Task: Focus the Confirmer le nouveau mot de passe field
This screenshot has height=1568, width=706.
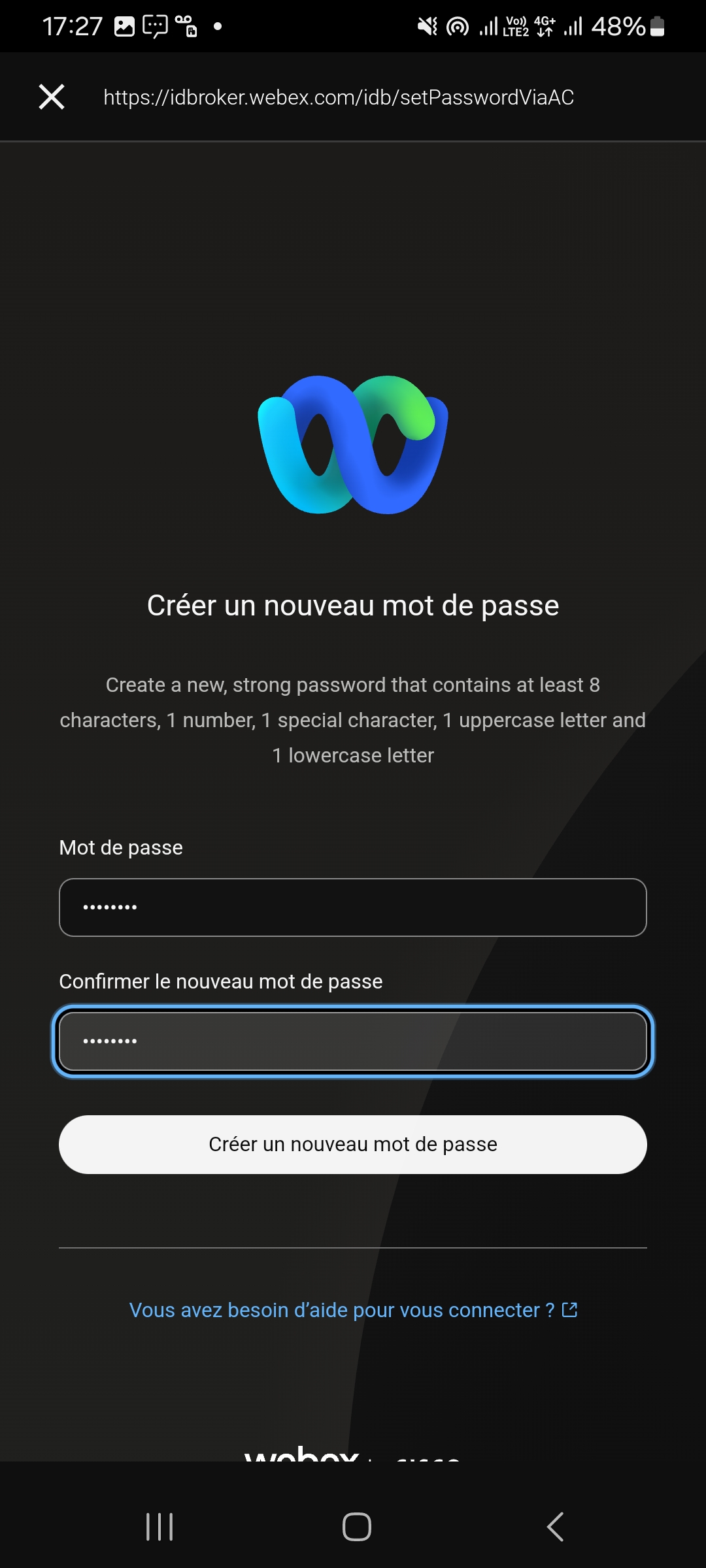Action: pos(353,1041)
